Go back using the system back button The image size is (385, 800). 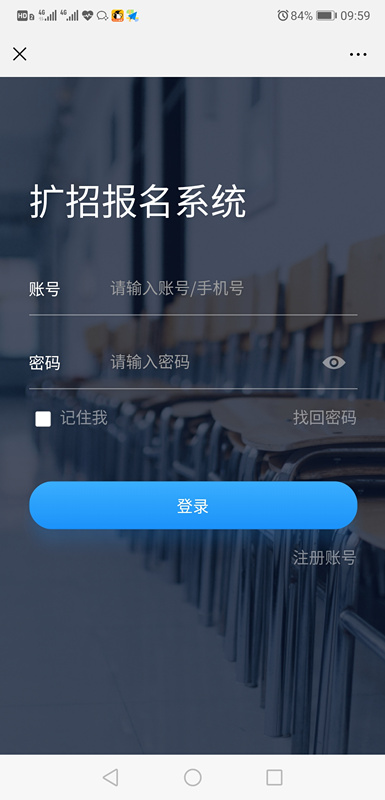[x=110, y=777]
